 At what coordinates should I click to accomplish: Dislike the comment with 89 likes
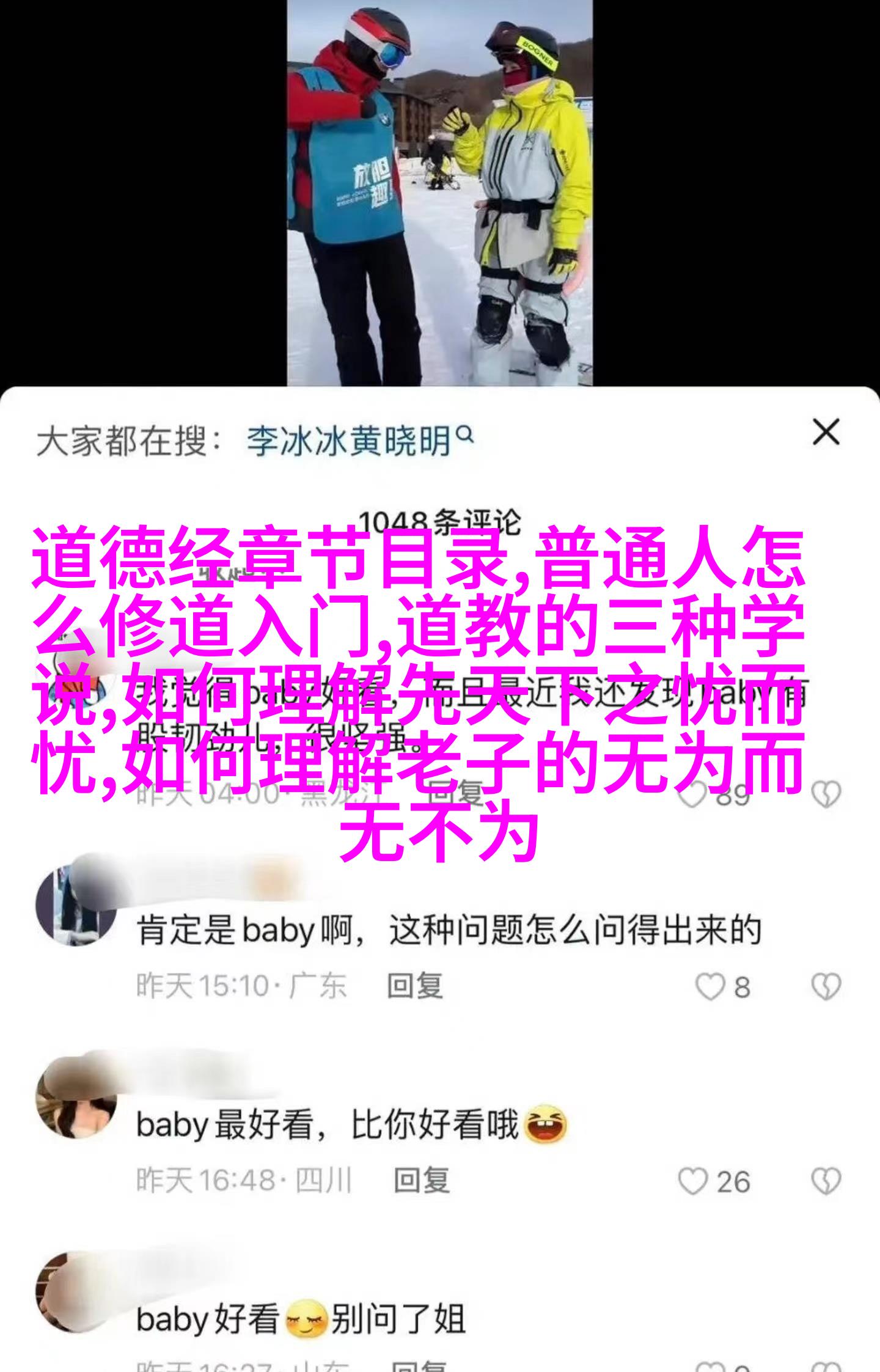[826, 794]
